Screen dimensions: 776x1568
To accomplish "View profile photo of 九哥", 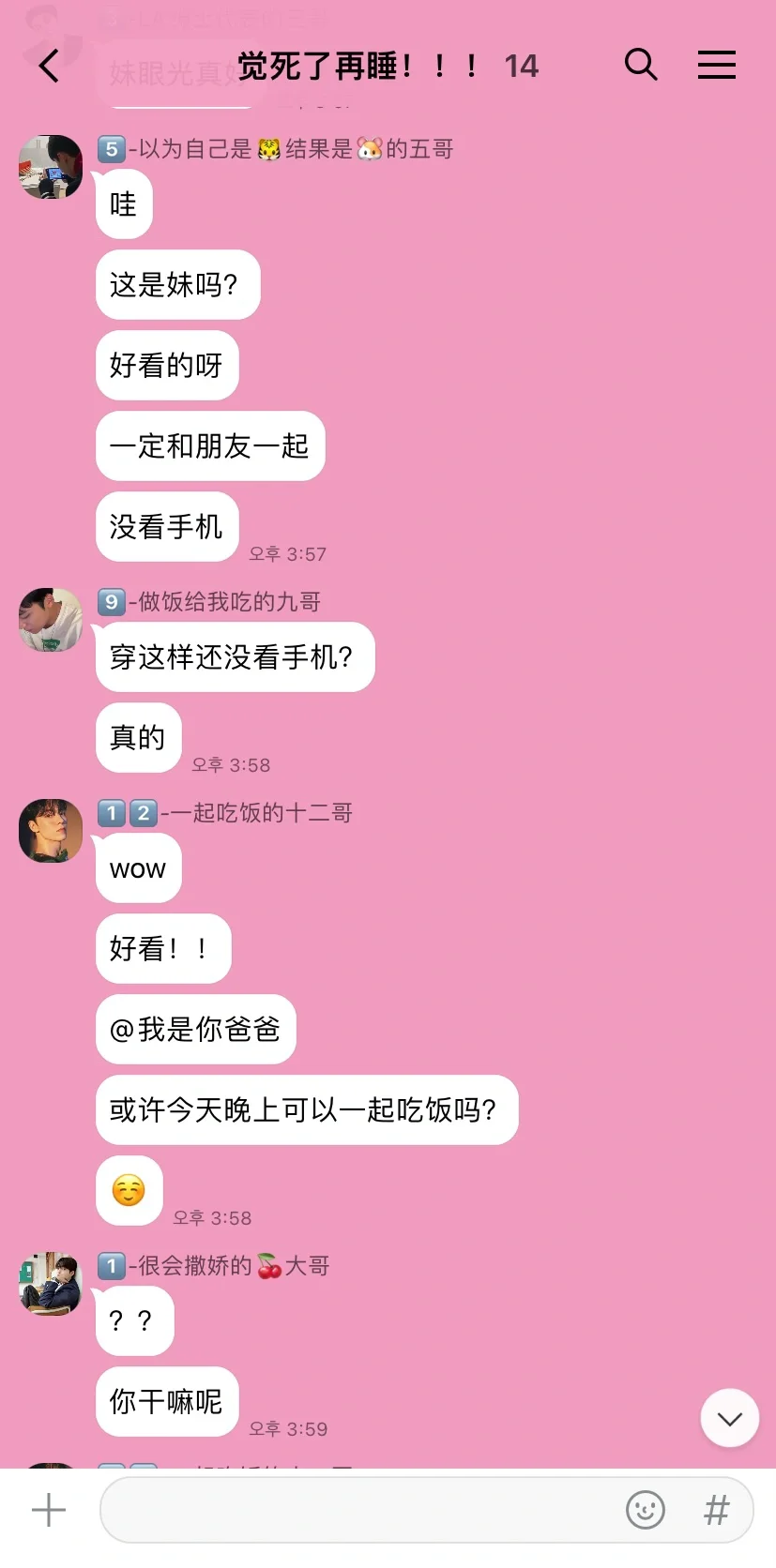I will (x=51, y=620).
